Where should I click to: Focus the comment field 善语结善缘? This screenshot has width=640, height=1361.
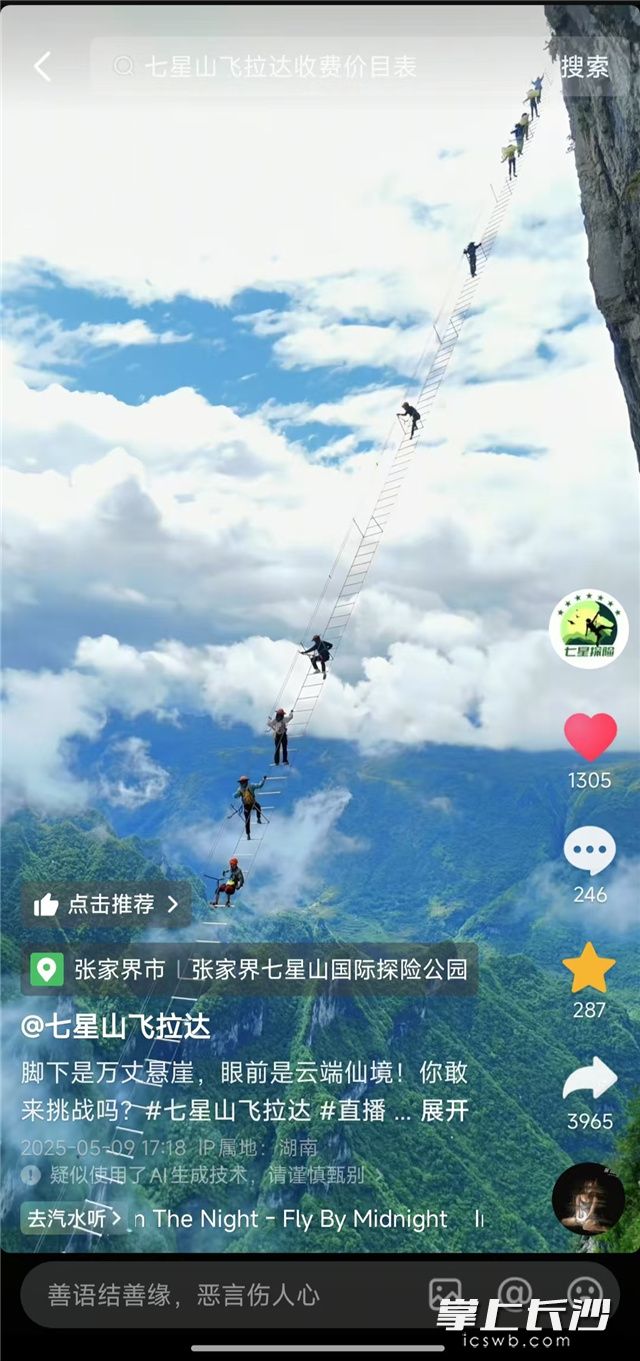(185, 1295)
